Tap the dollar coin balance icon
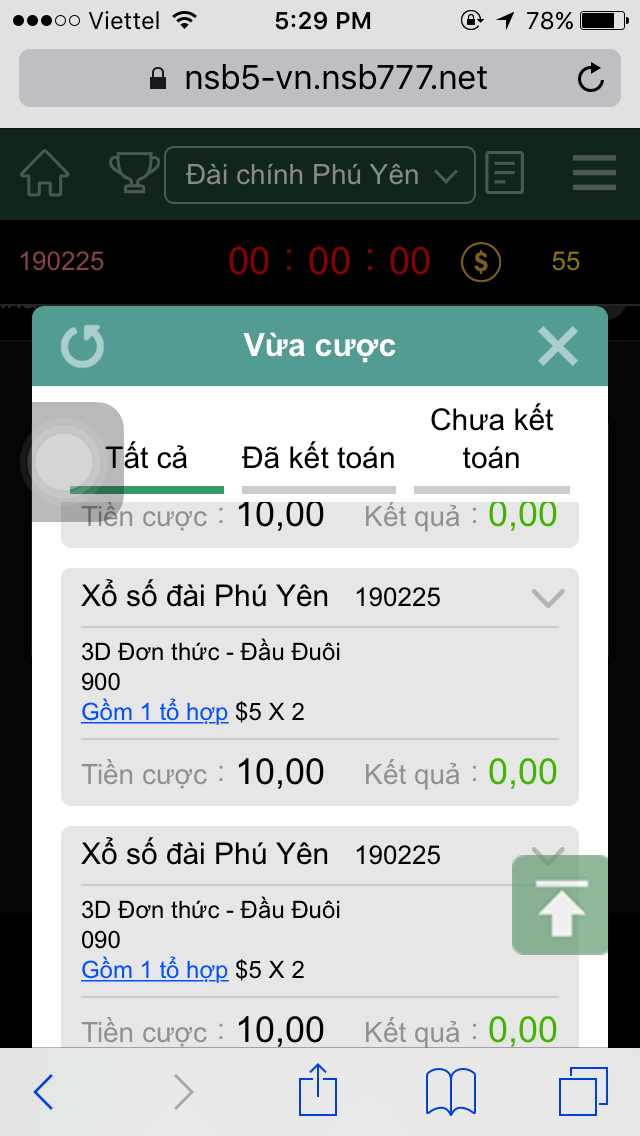Viewport: 640px width, 1136px height. [480, 262]
